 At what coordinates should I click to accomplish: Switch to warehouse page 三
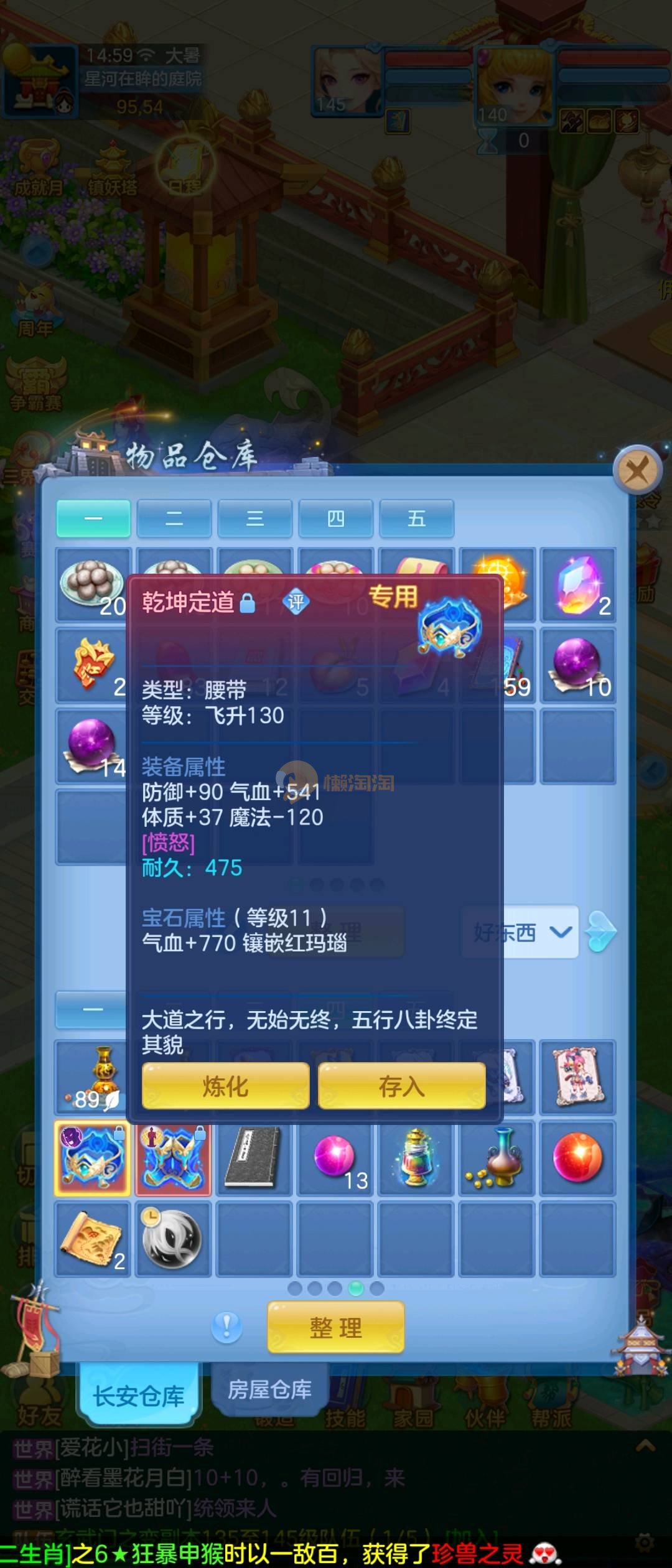click(x=254, y=518)
